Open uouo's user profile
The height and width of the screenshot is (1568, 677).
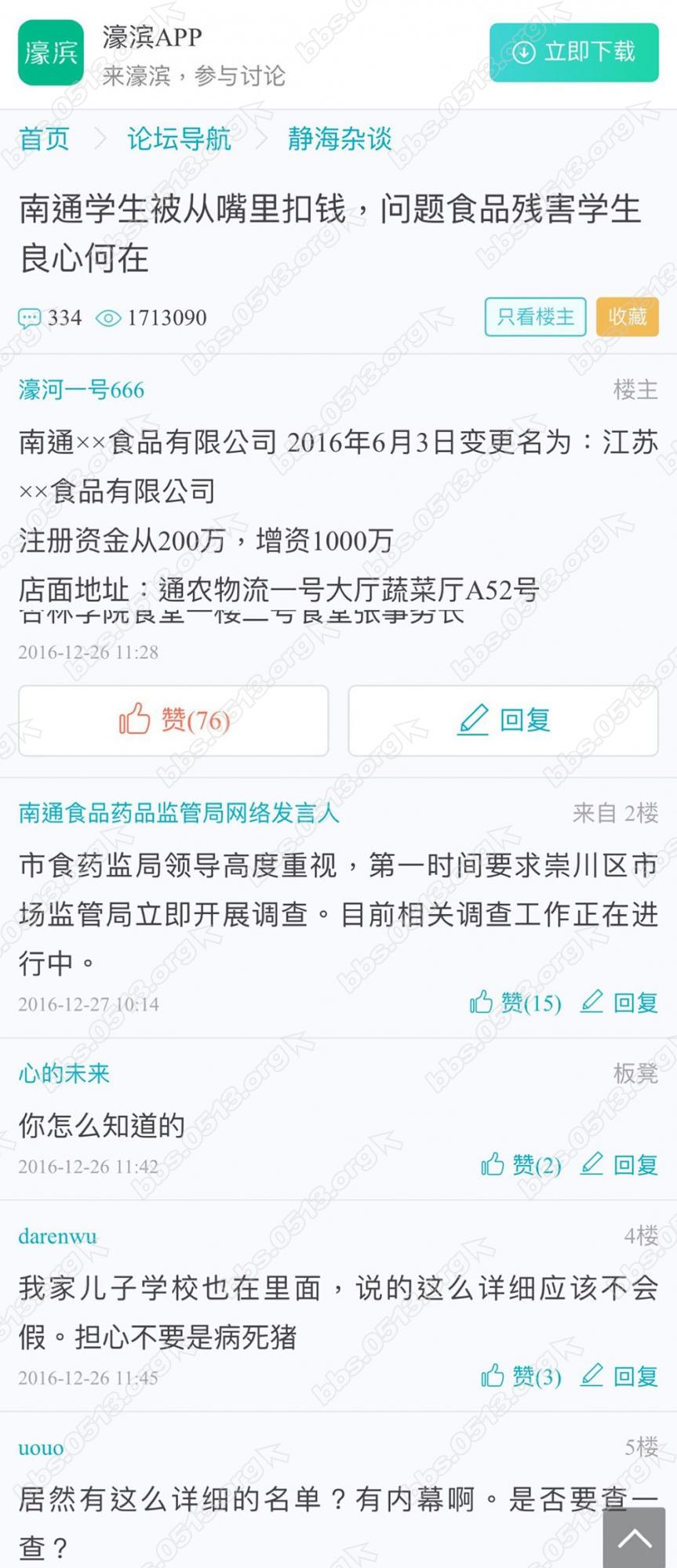(x=41, y=1448)
